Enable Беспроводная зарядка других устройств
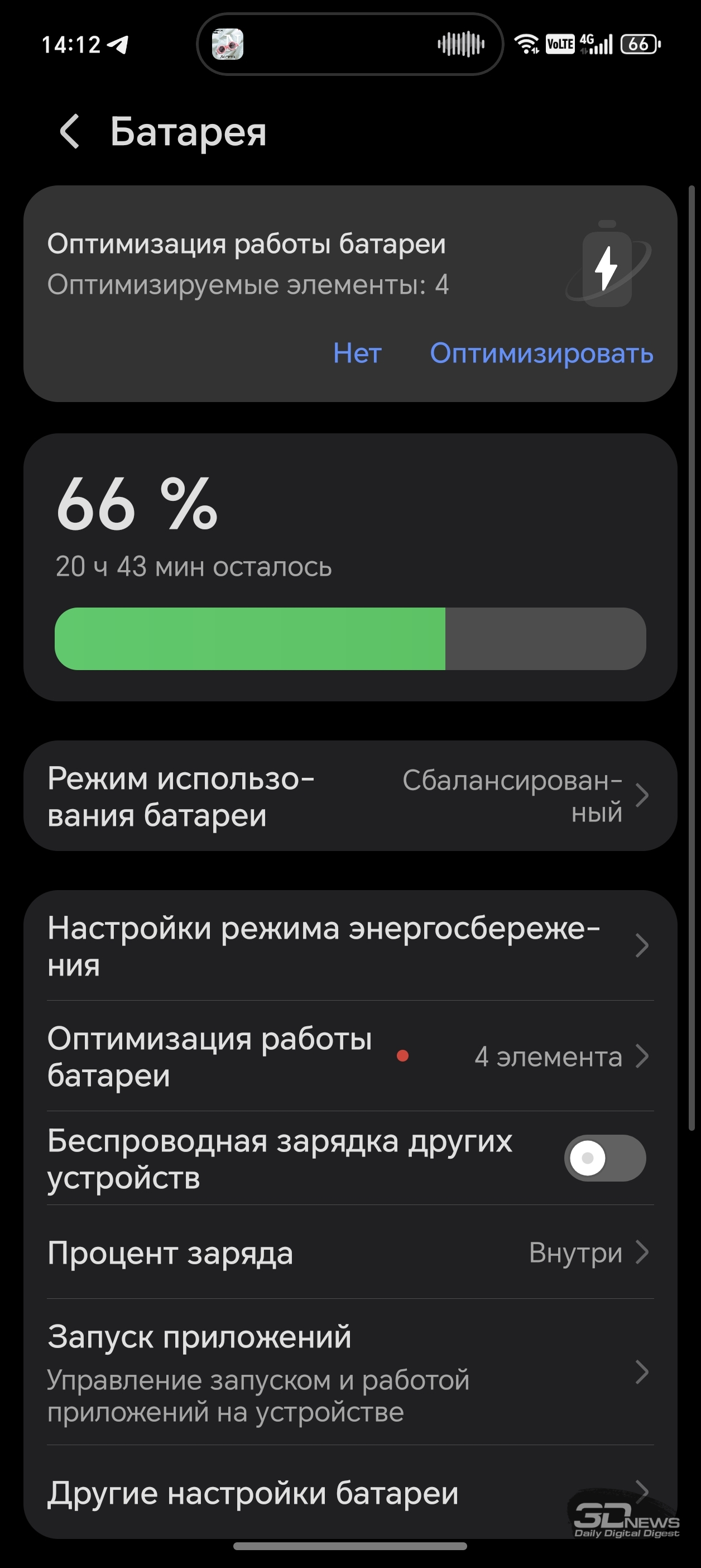The height and width of the screenshot is (1568, 701). pos(604,1158)
